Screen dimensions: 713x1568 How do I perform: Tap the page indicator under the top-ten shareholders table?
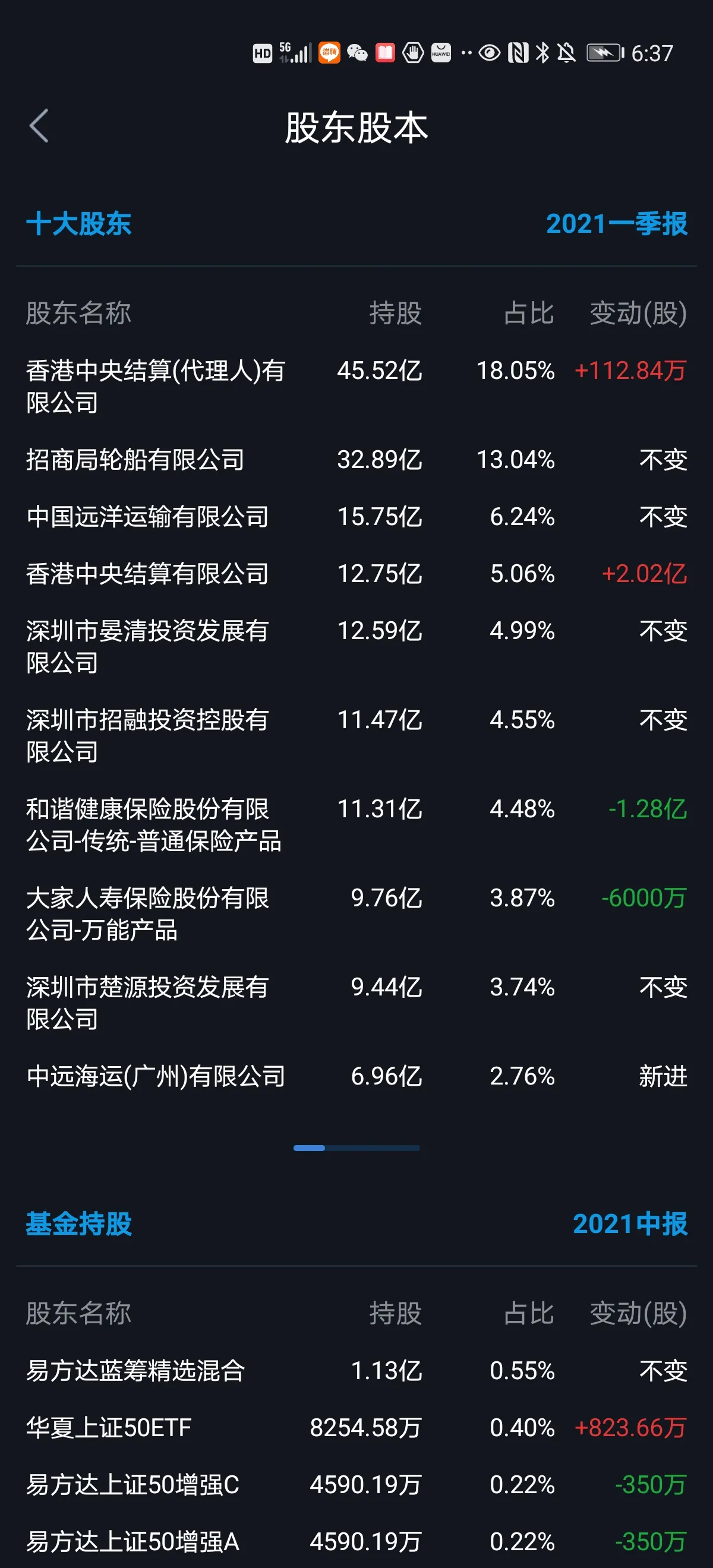tap(356, 1147)
